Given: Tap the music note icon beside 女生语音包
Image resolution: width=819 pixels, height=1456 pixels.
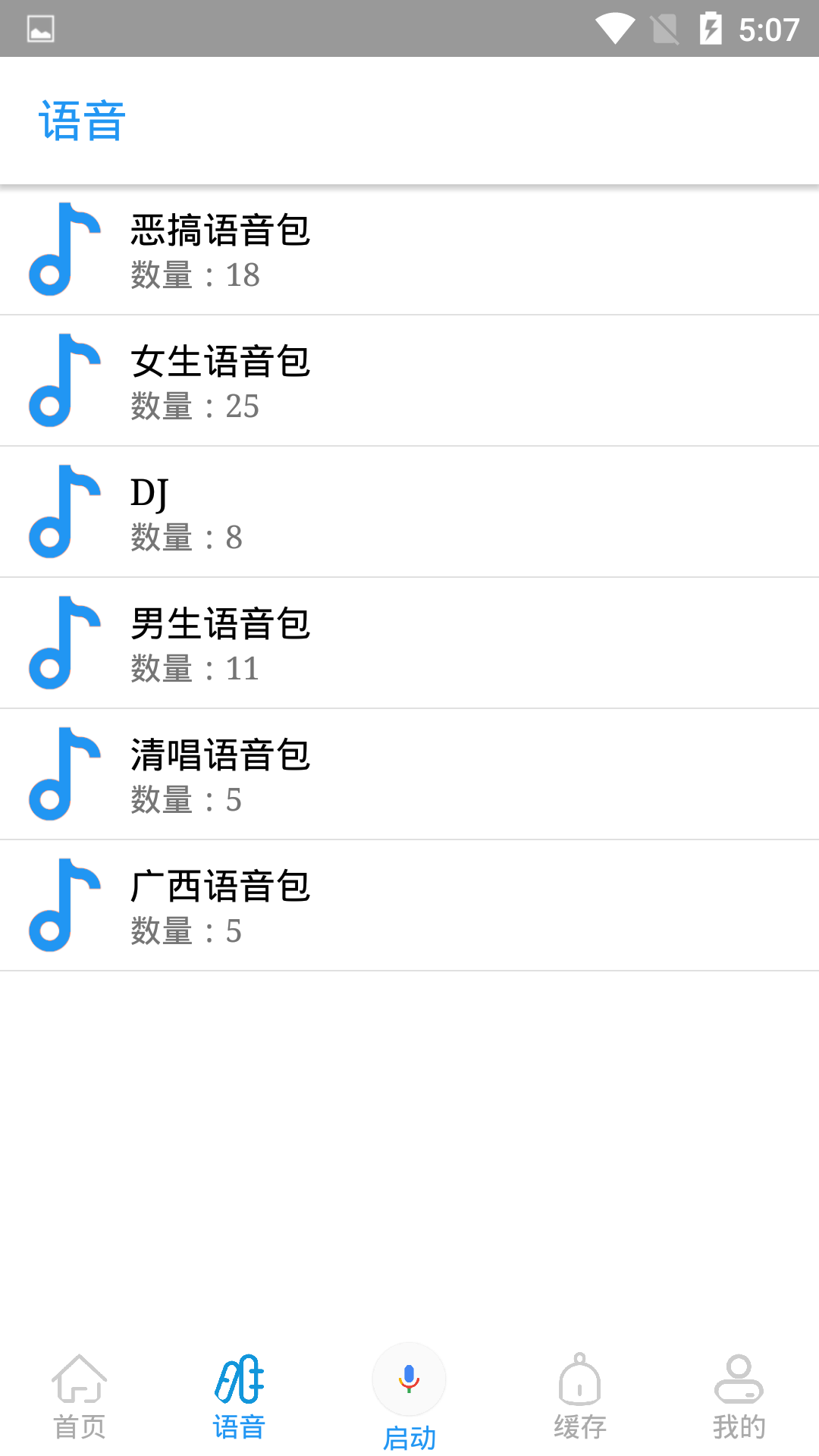Looking at the screenshot, I should (64, 381).
